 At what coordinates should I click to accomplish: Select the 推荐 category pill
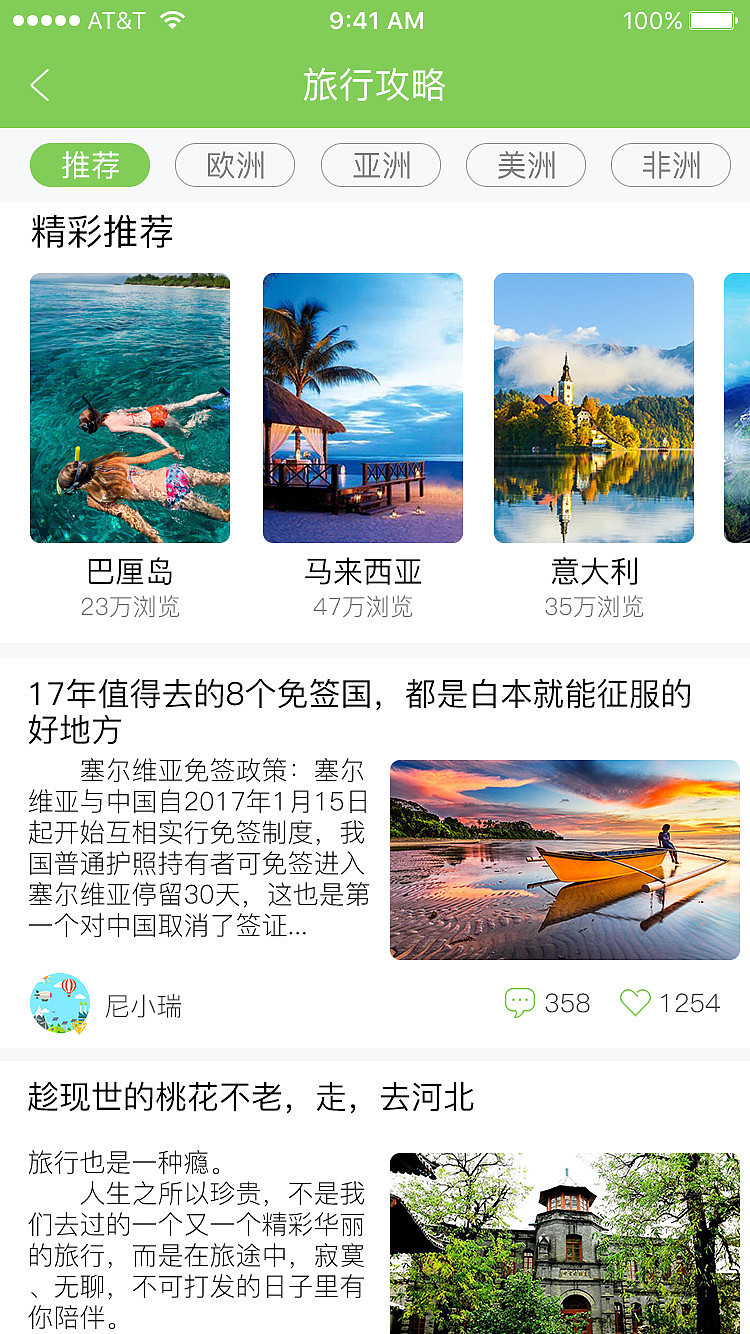tap(91, 164)
